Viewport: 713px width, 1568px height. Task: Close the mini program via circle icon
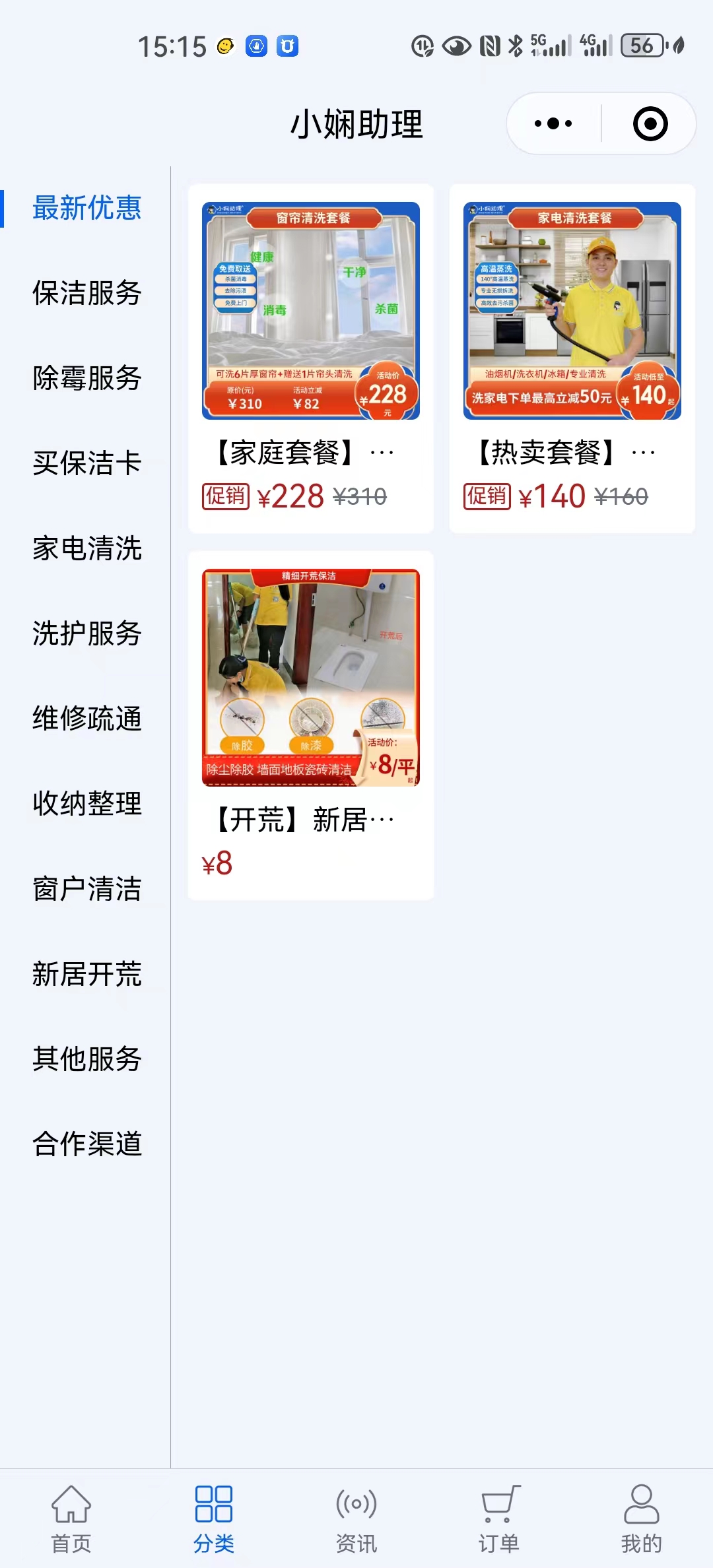650,123
